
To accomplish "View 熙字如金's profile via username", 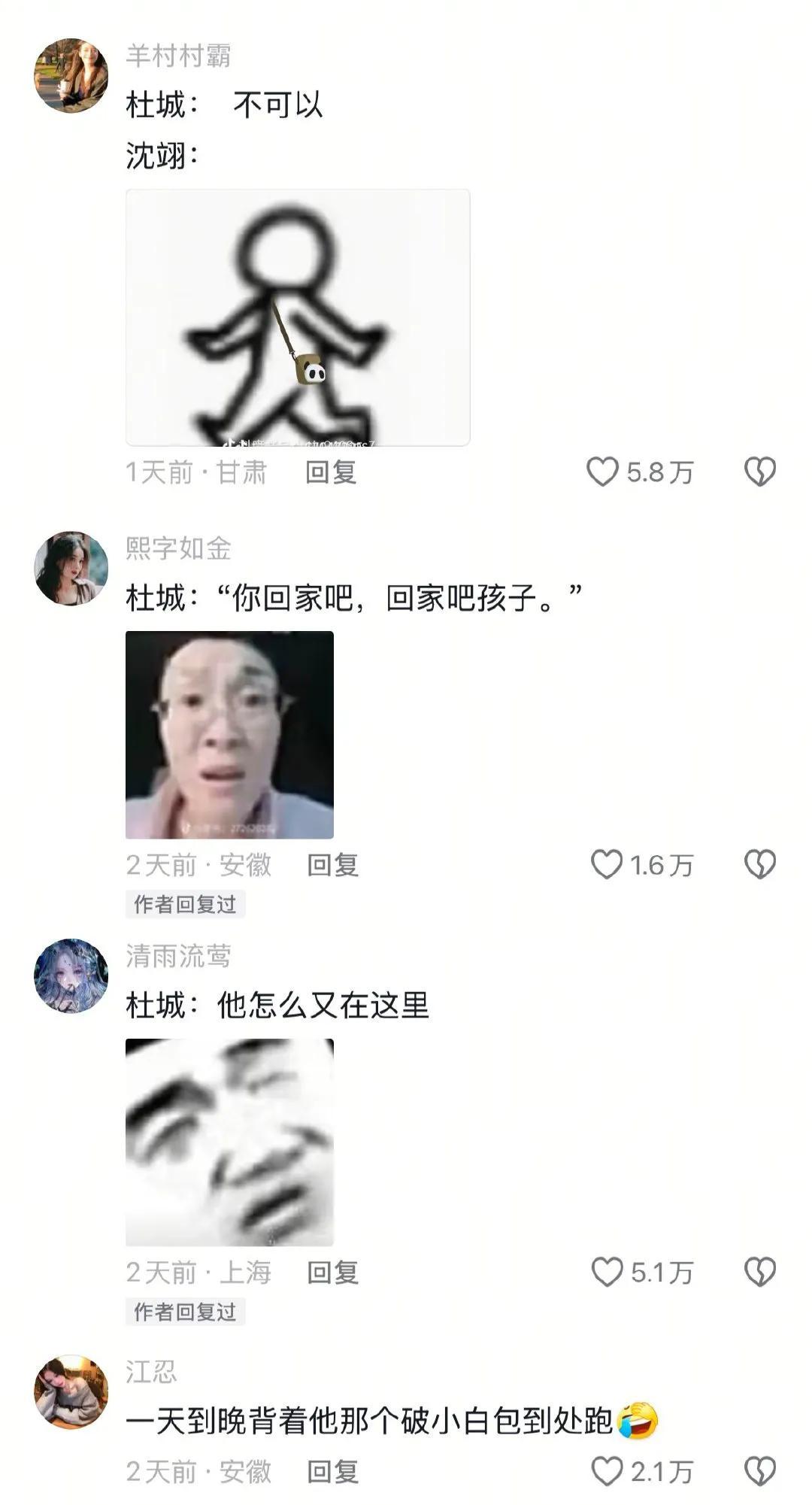I will click(x=178, y=548).
